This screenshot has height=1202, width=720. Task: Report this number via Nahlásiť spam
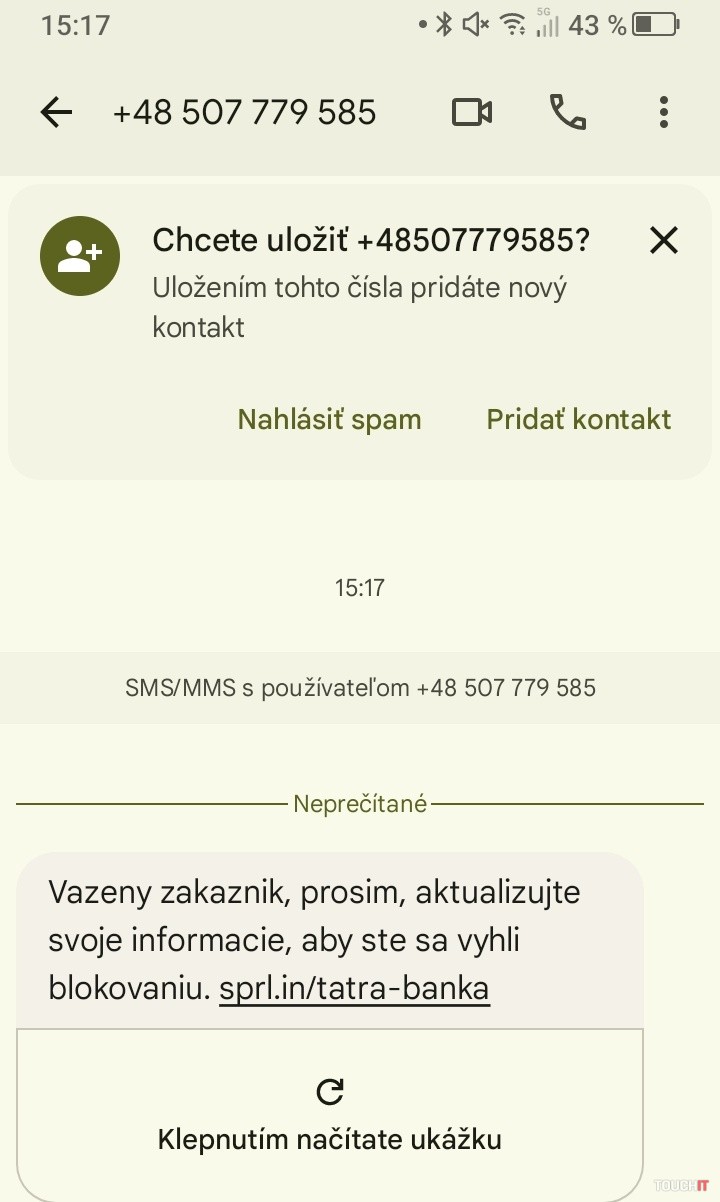click(329, 419)
